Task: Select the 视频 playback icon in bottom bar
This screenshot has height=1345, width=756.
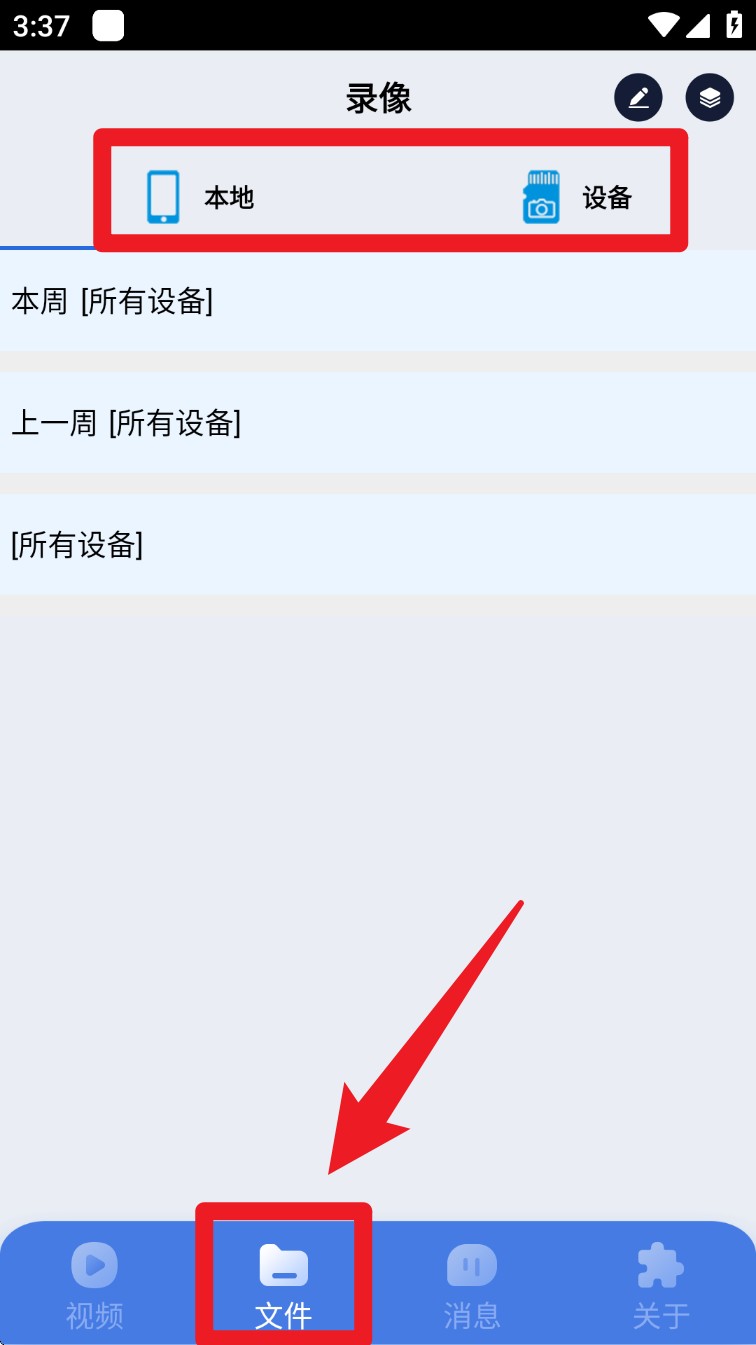Action: (x=94, y=1264)
